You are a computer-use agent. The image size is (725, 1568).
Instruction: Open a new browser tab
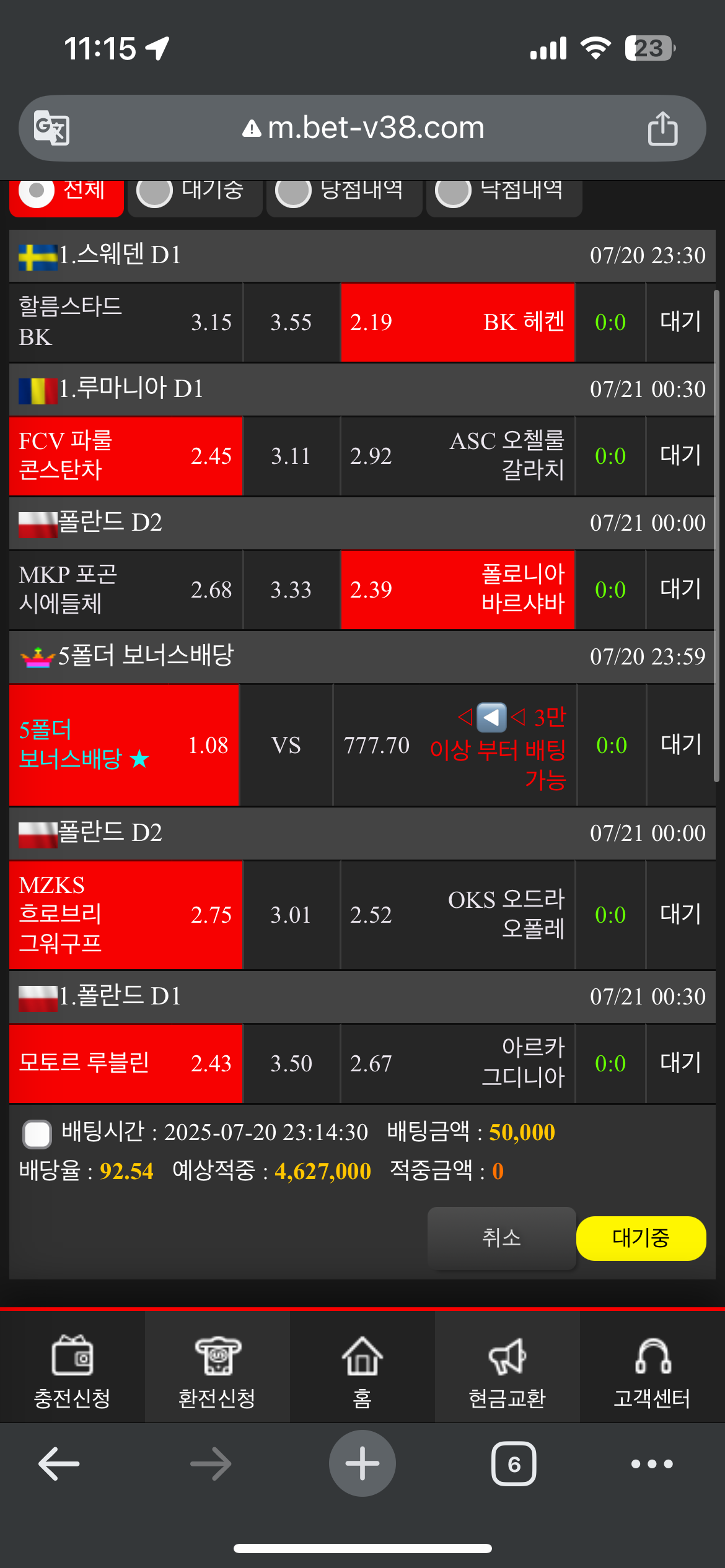point(362,1463)
